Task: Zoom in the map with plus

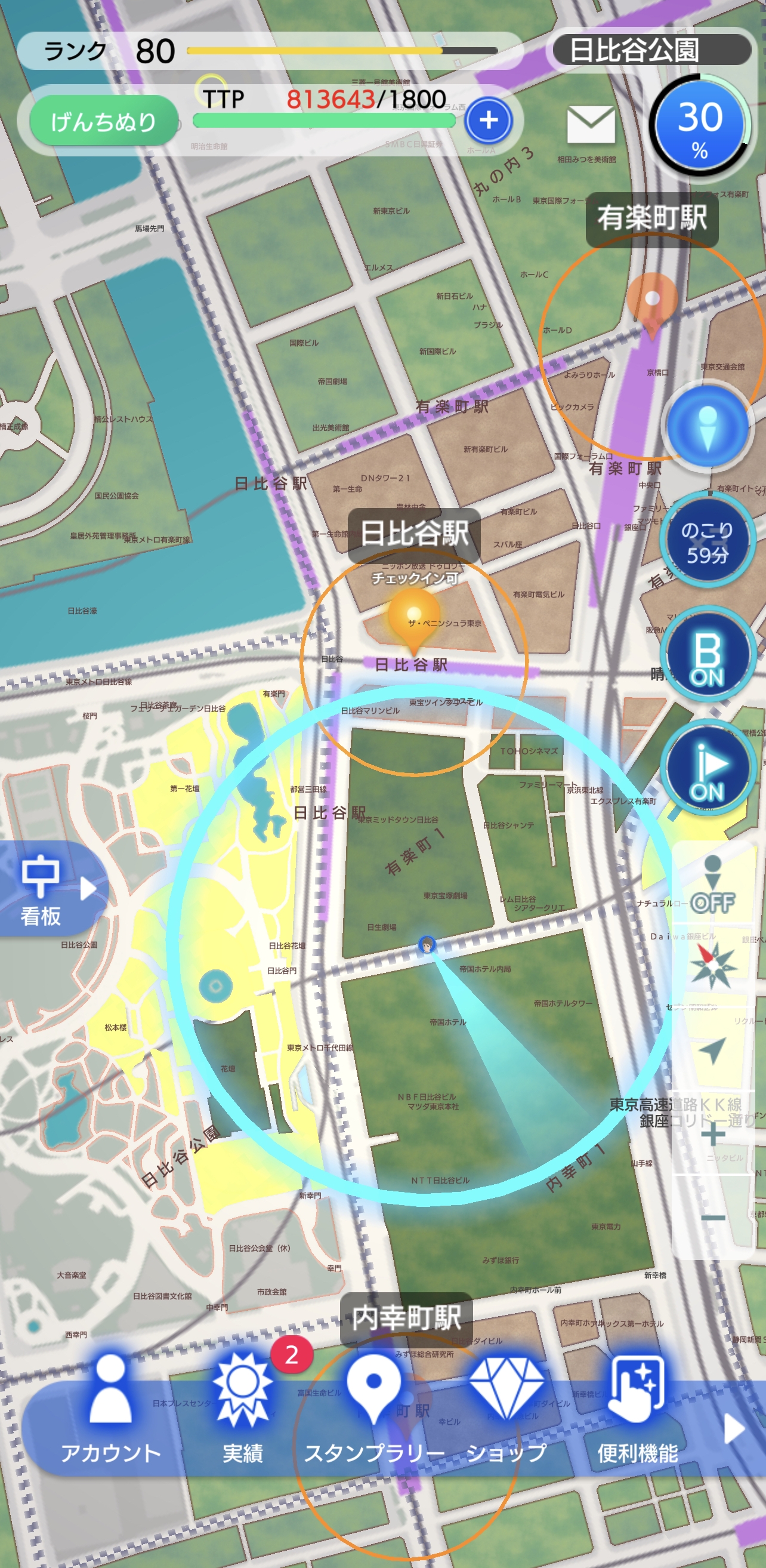Action: [712, 1133]
